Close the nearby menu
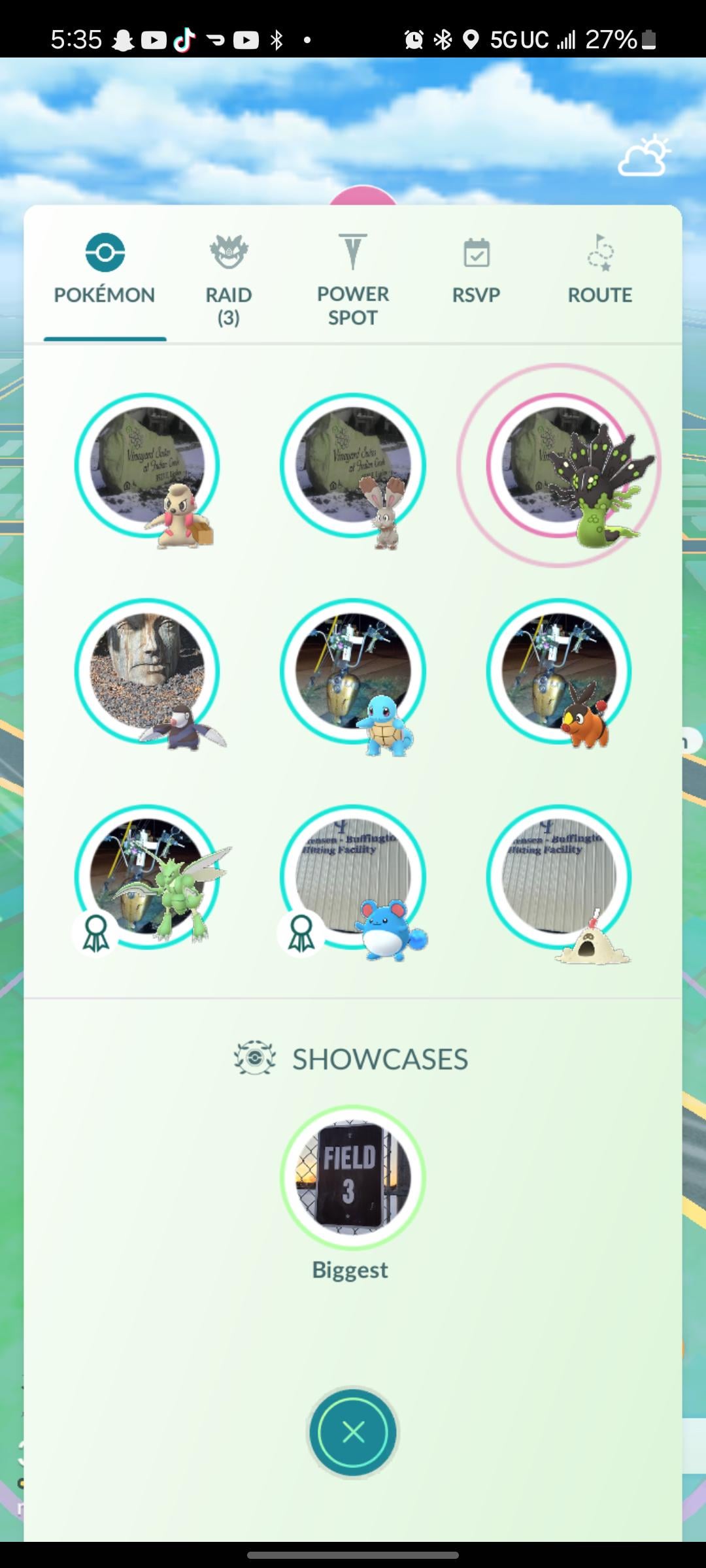Screen dimensions: 706x1568 [353, 1433]
